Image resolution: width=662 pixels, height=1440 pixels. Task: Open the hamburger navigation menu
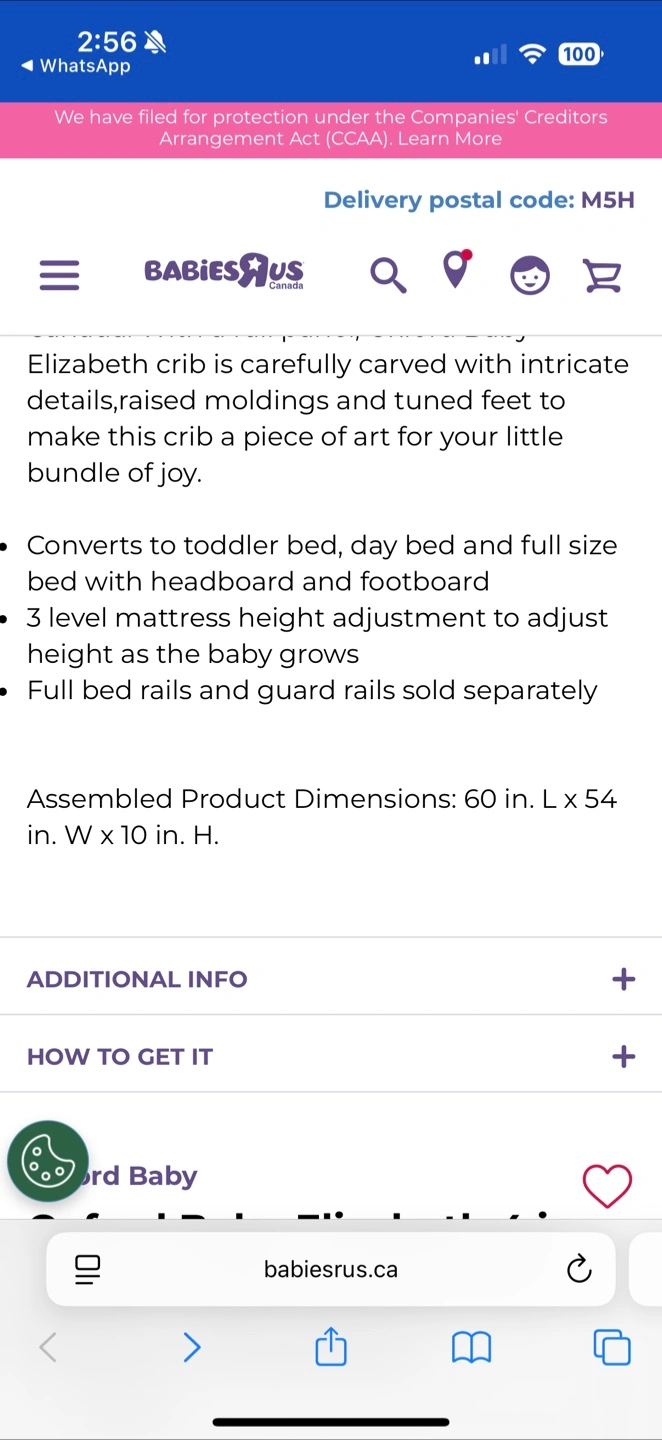(x=59, y=275)
